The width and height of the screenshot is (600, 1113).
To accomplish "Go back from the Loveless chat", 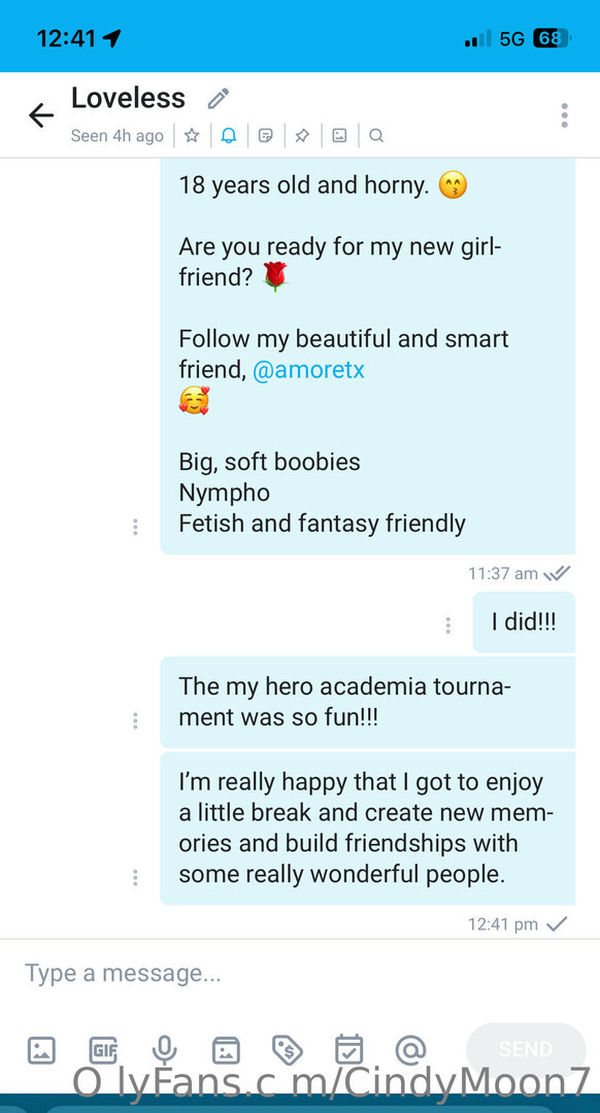I will point(41,115).
